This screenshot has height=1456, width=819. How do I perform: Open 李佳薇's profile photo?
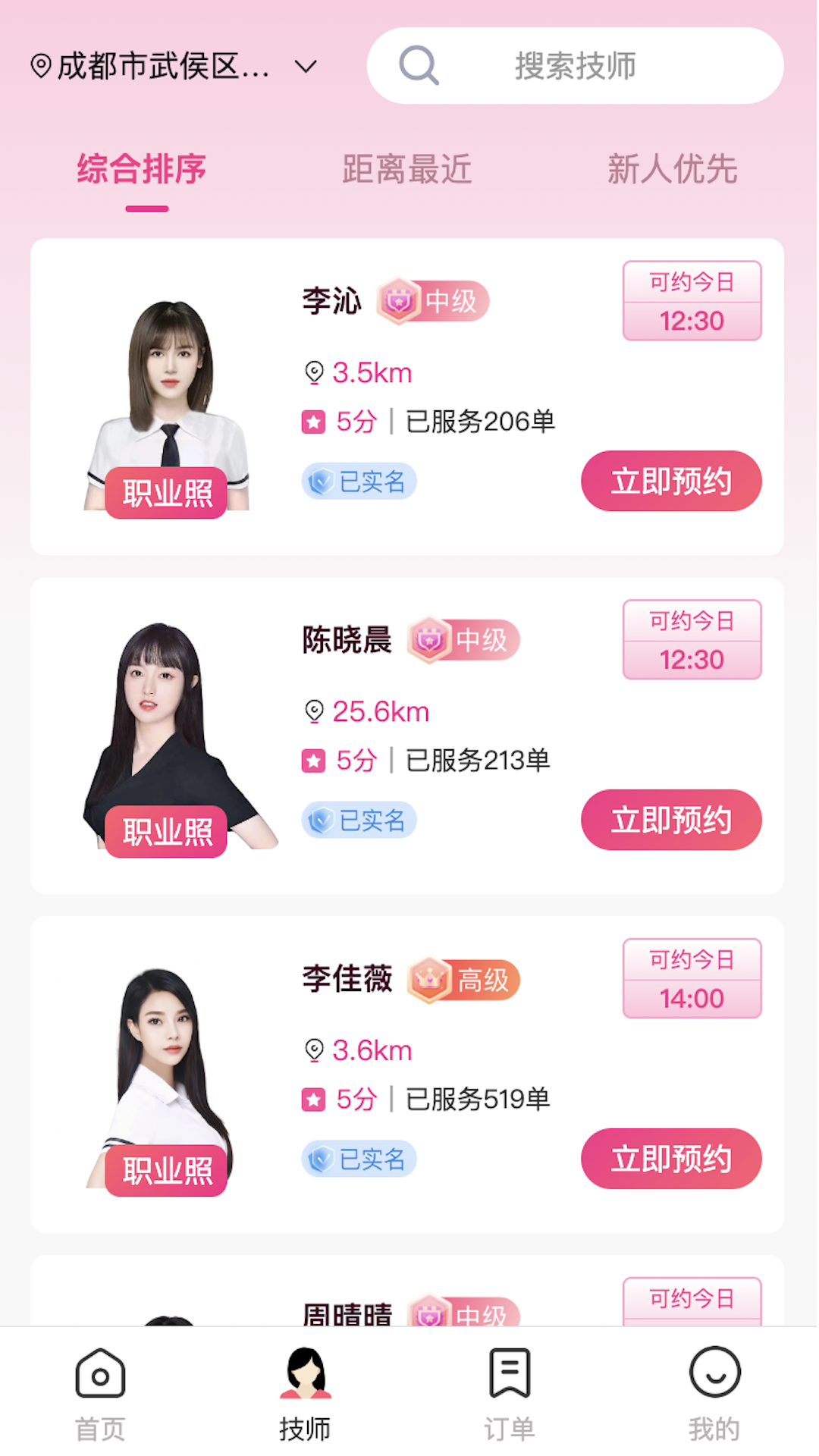point(168,1078)
